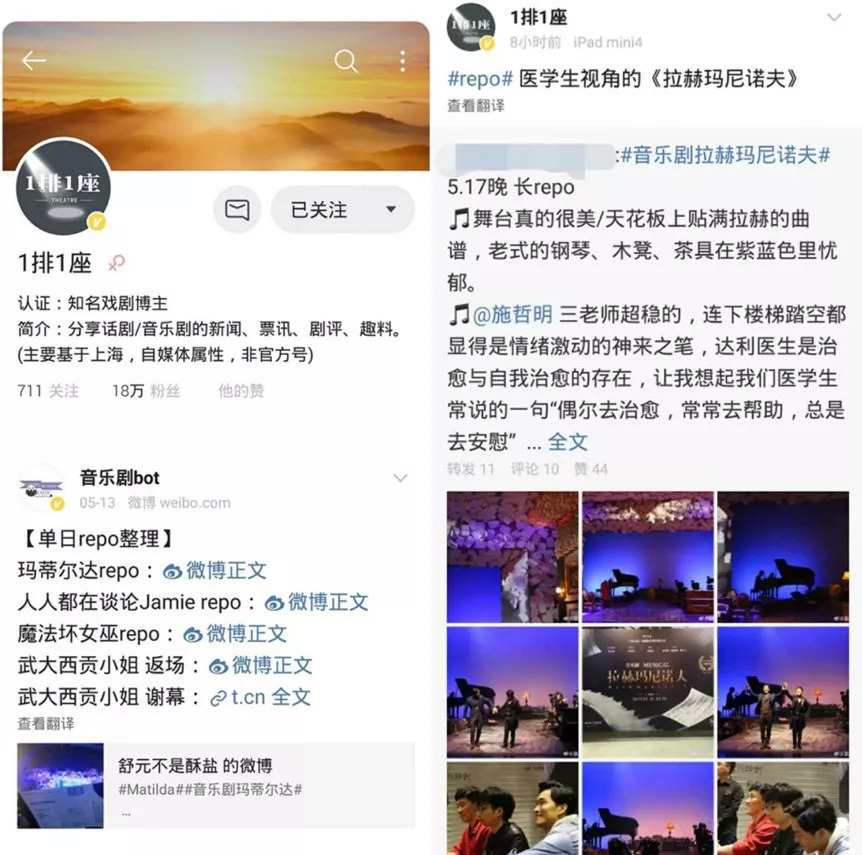Send a private message to 1排1座
The image size is (862, 855).
tap(237, 210)
